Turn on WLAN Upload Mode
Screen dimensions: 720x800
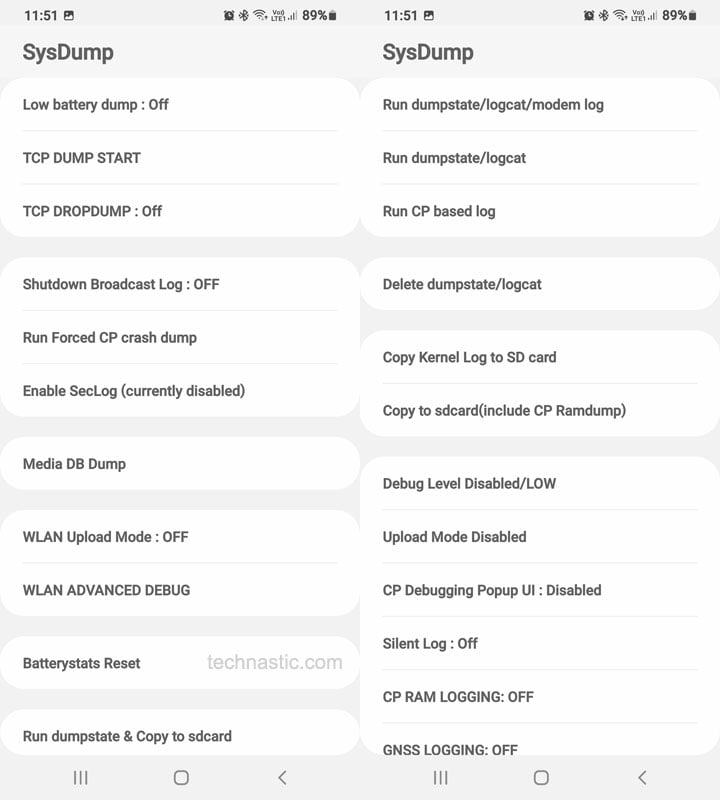(x=180, y=537)
